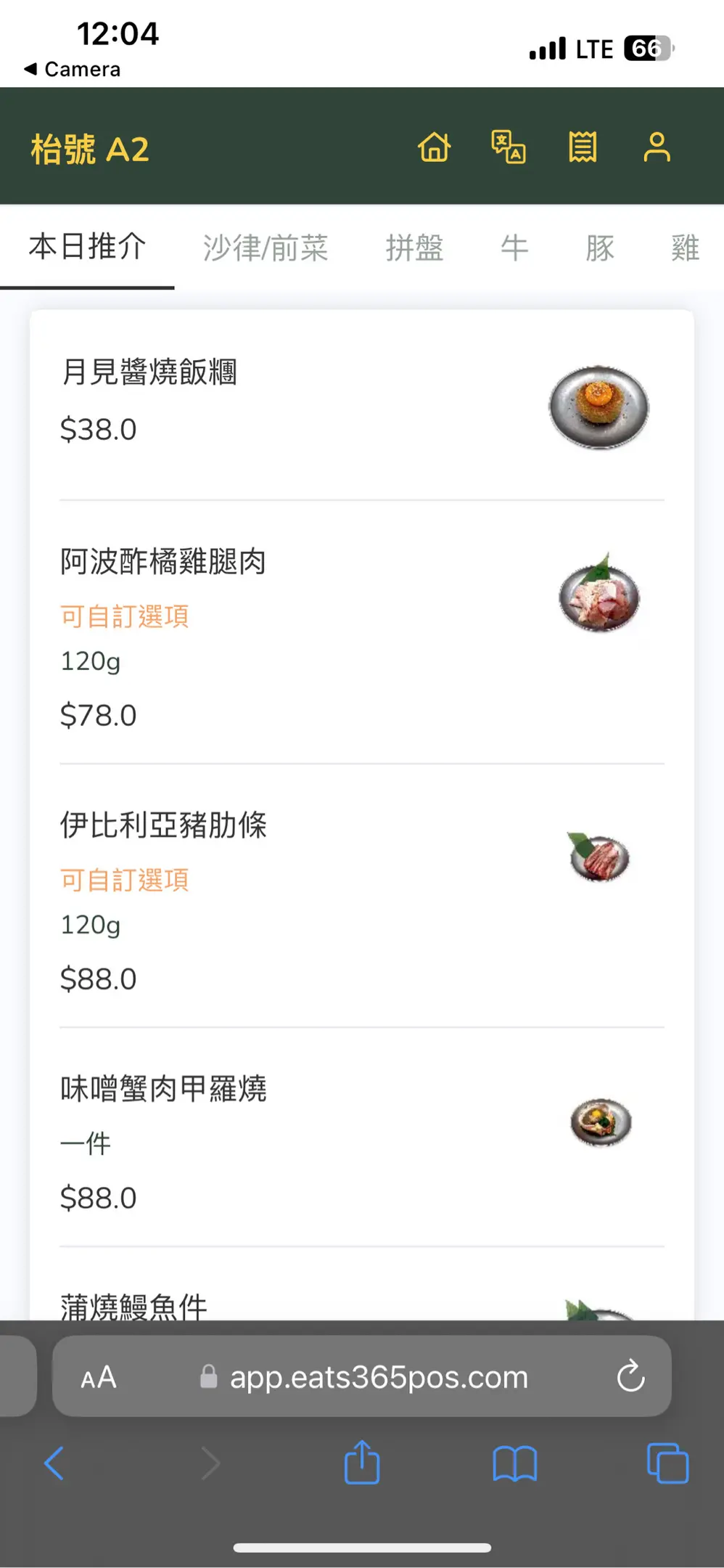Viewport: 724px width, 1568px height.
Task: Tap the Safari address bar
Action: 378,1377
